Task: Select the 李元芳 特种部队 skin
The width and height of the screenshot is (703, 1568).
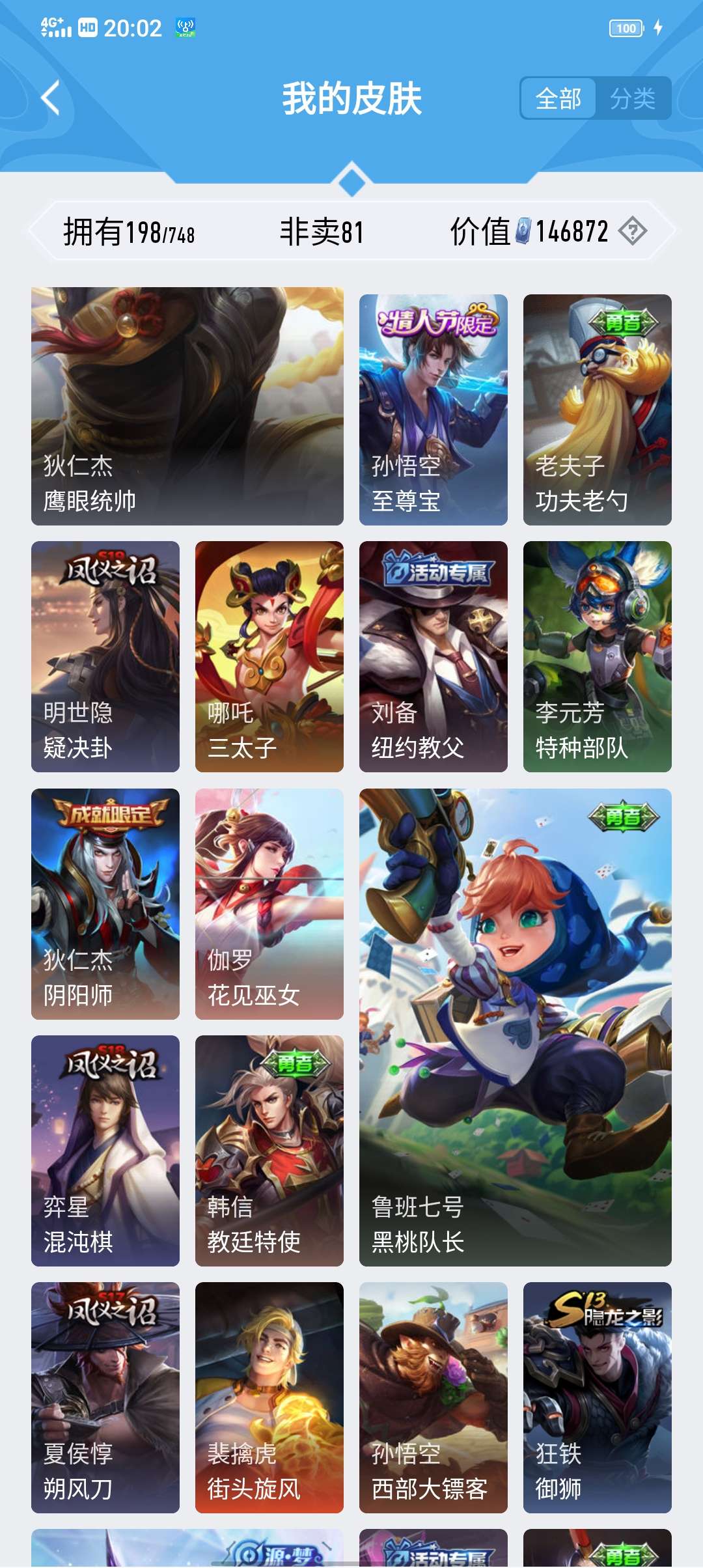Action: point(598,656)
